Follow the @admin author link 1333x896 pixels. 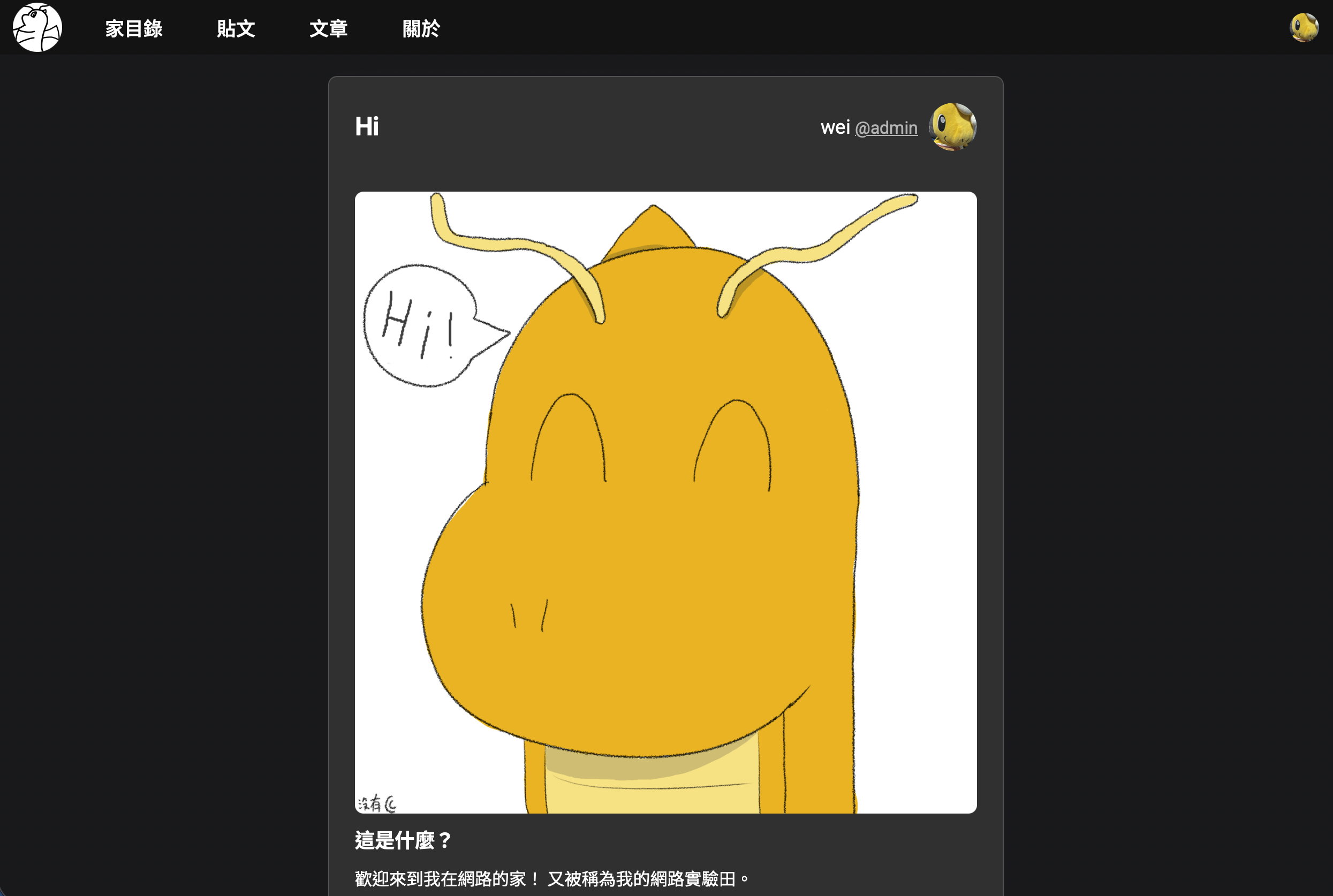click(886, 127)
